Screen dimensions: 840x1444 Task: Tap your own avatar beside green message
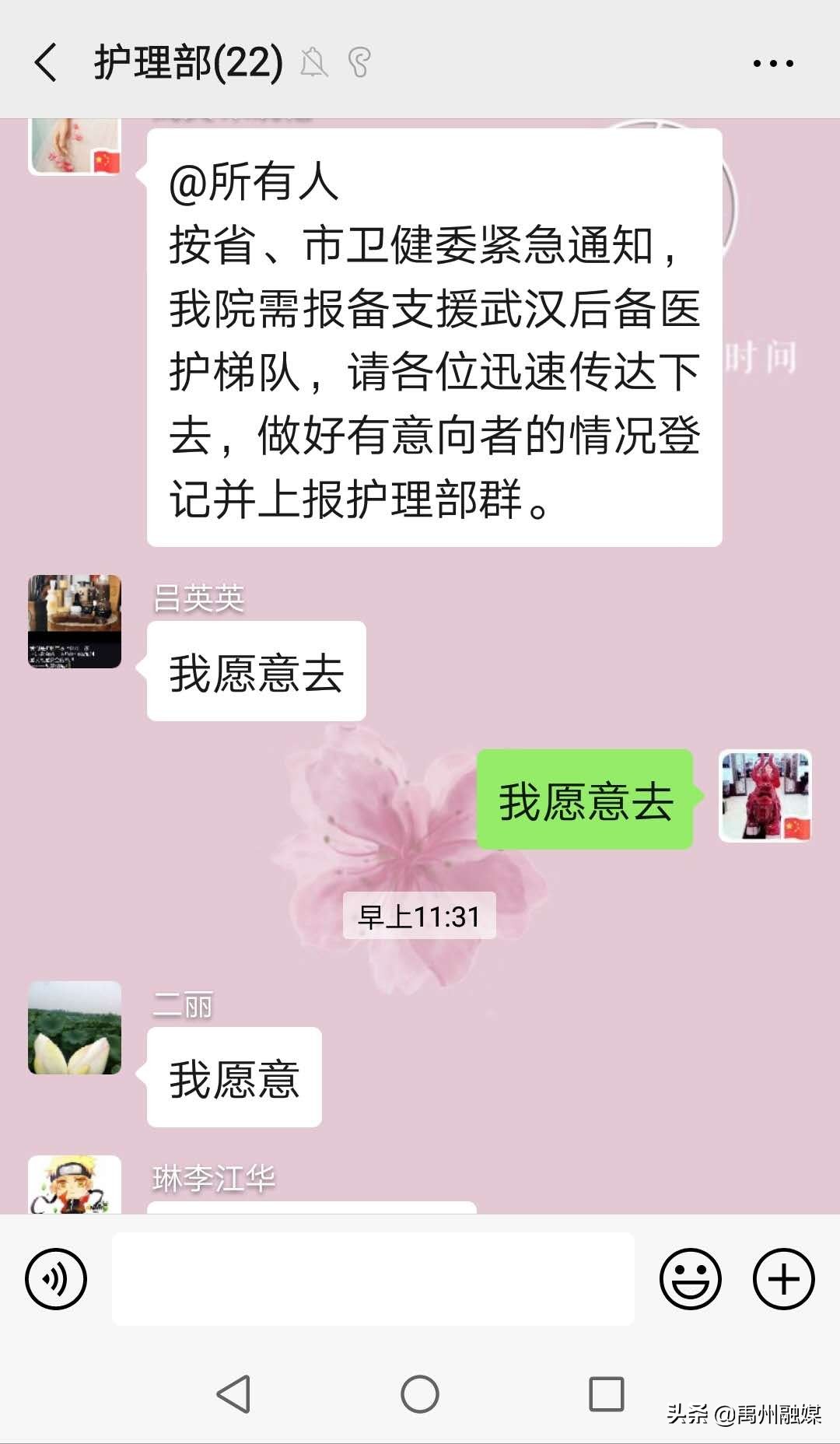point(766,797)
